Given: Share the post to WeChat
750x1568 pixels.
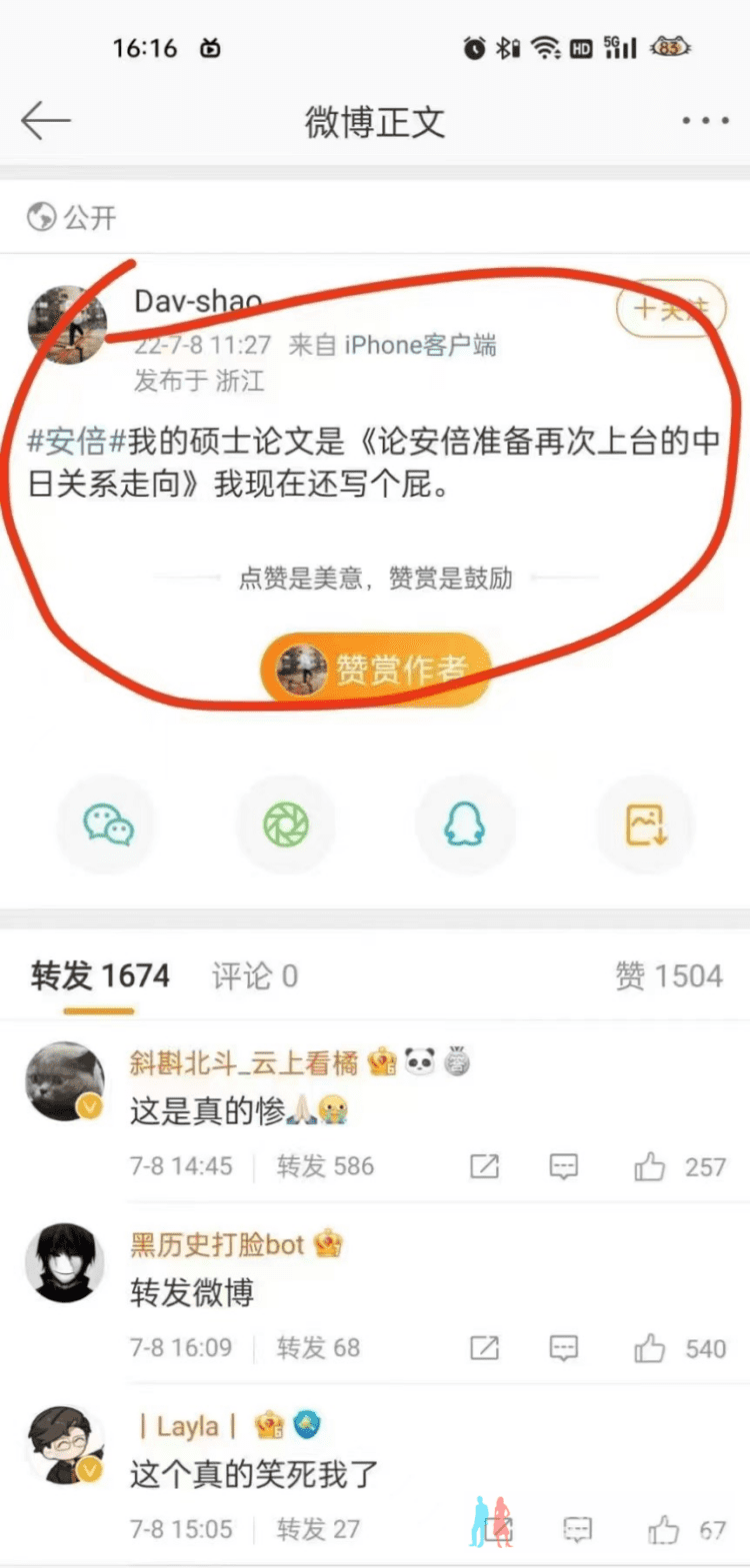Looking at the screenshot, I should (x=108, y=825).
